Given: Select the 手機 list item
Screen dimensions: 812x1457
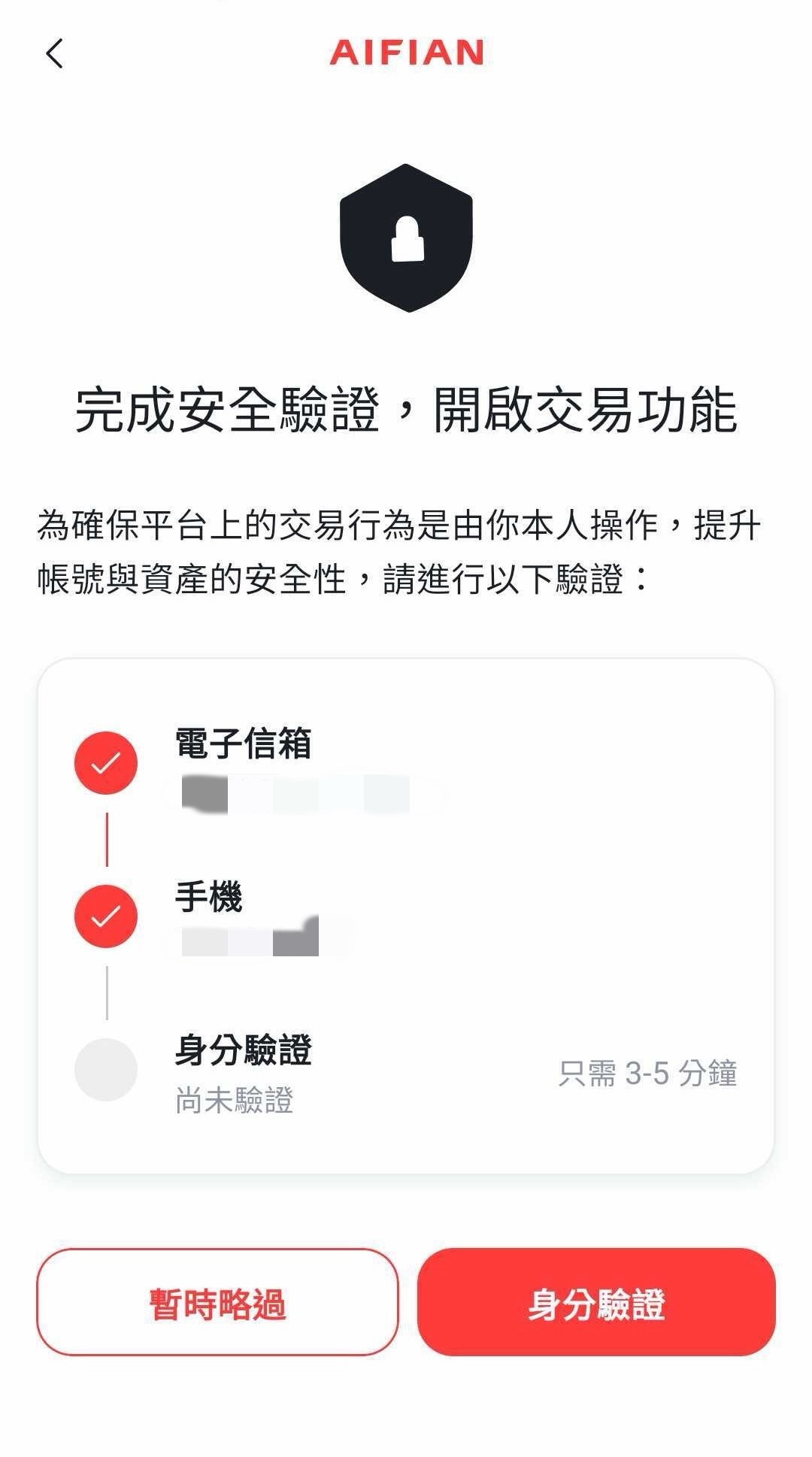Looking at the screenshot, I should point(301,916).
